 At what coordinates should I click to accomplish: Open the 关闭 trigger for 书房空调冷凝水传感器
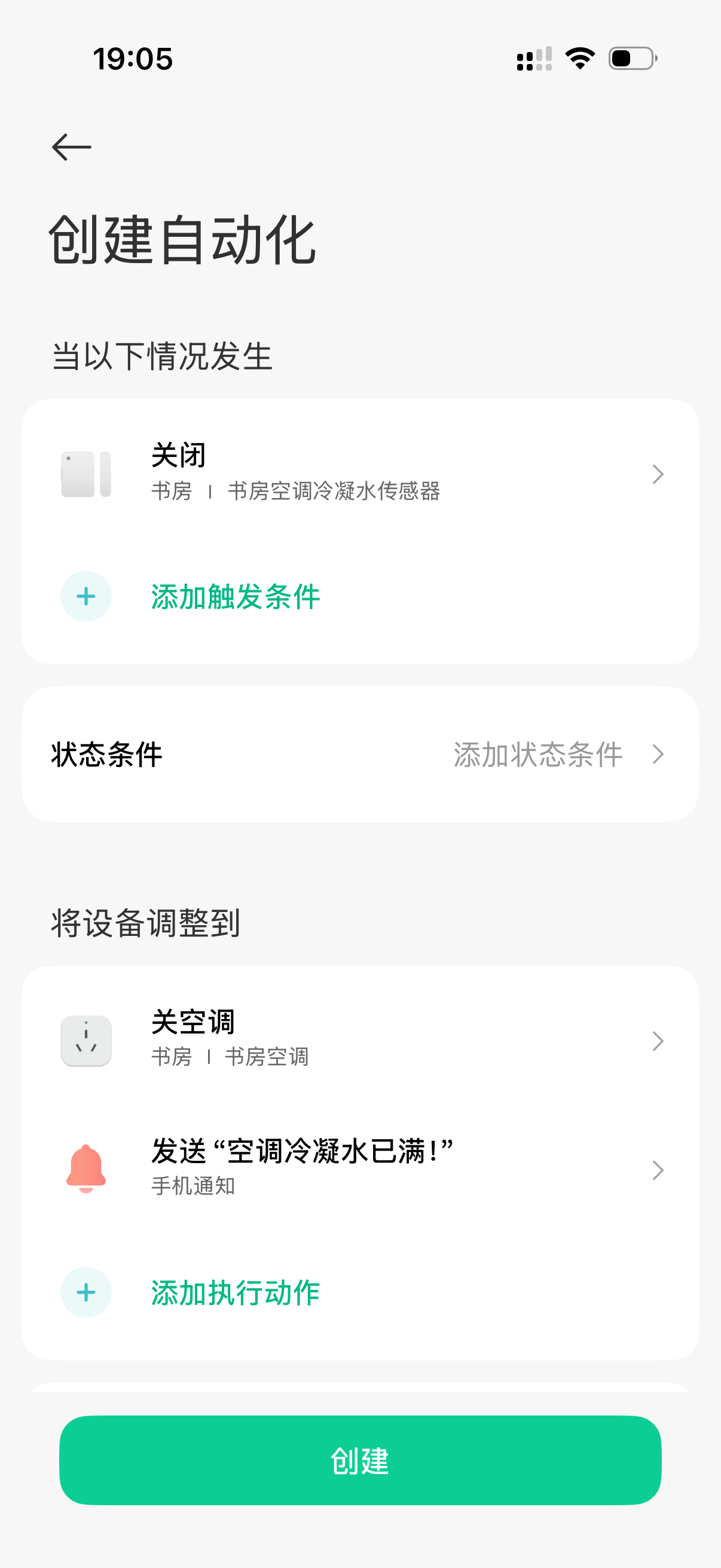360,474
